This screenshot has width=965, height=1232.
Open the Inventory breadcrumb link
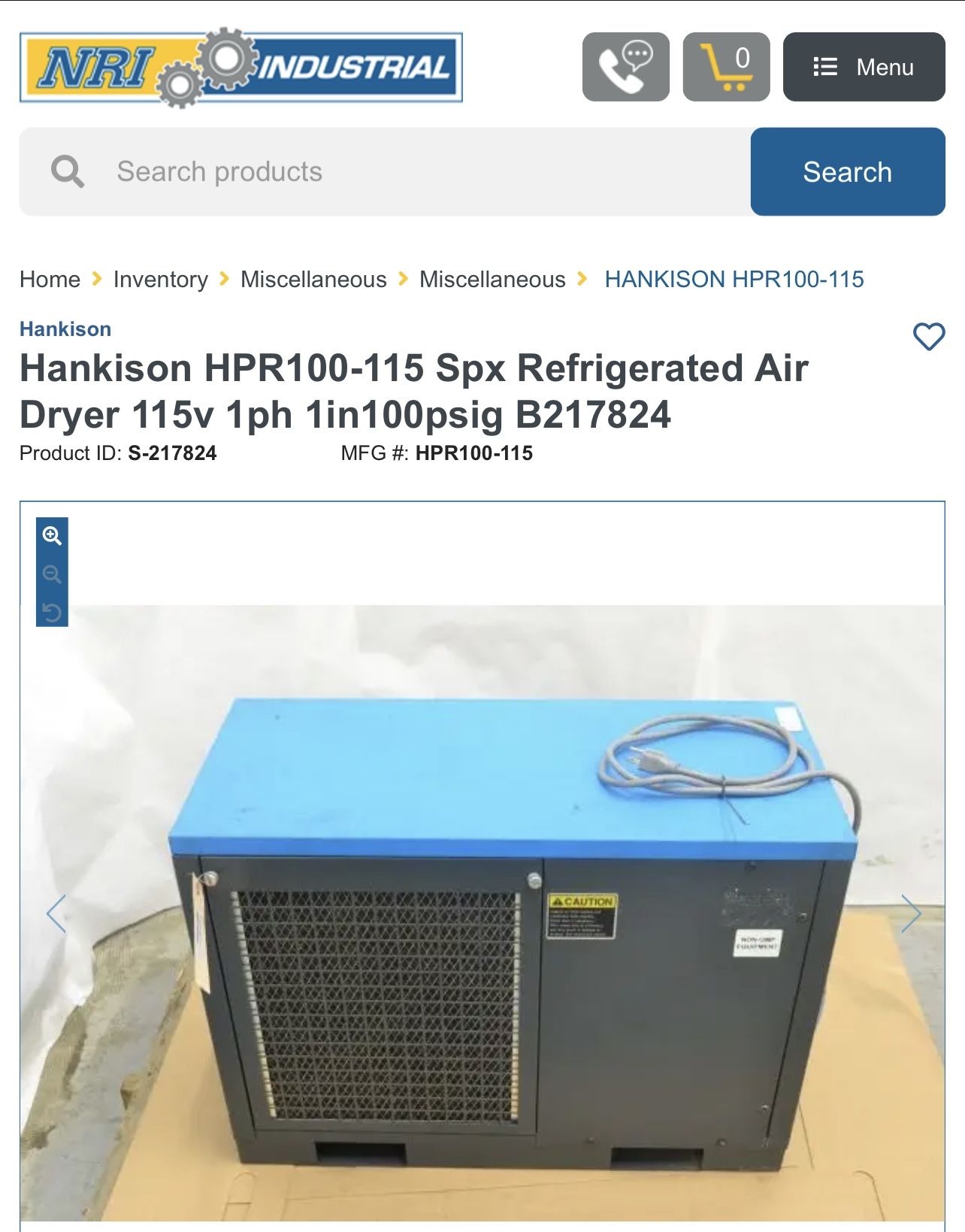[161, 279]
